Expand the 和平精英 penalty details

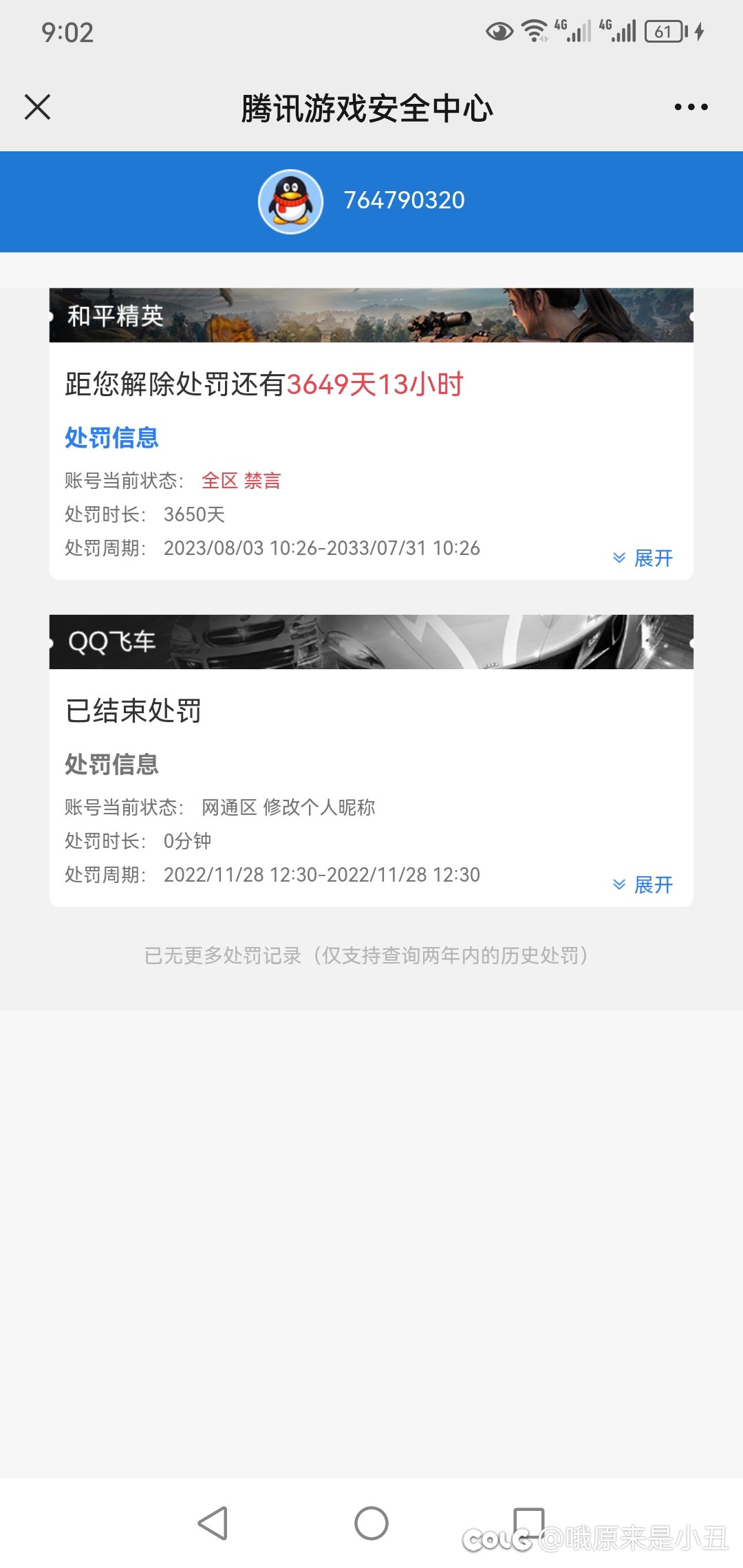(x=643, y=558)
